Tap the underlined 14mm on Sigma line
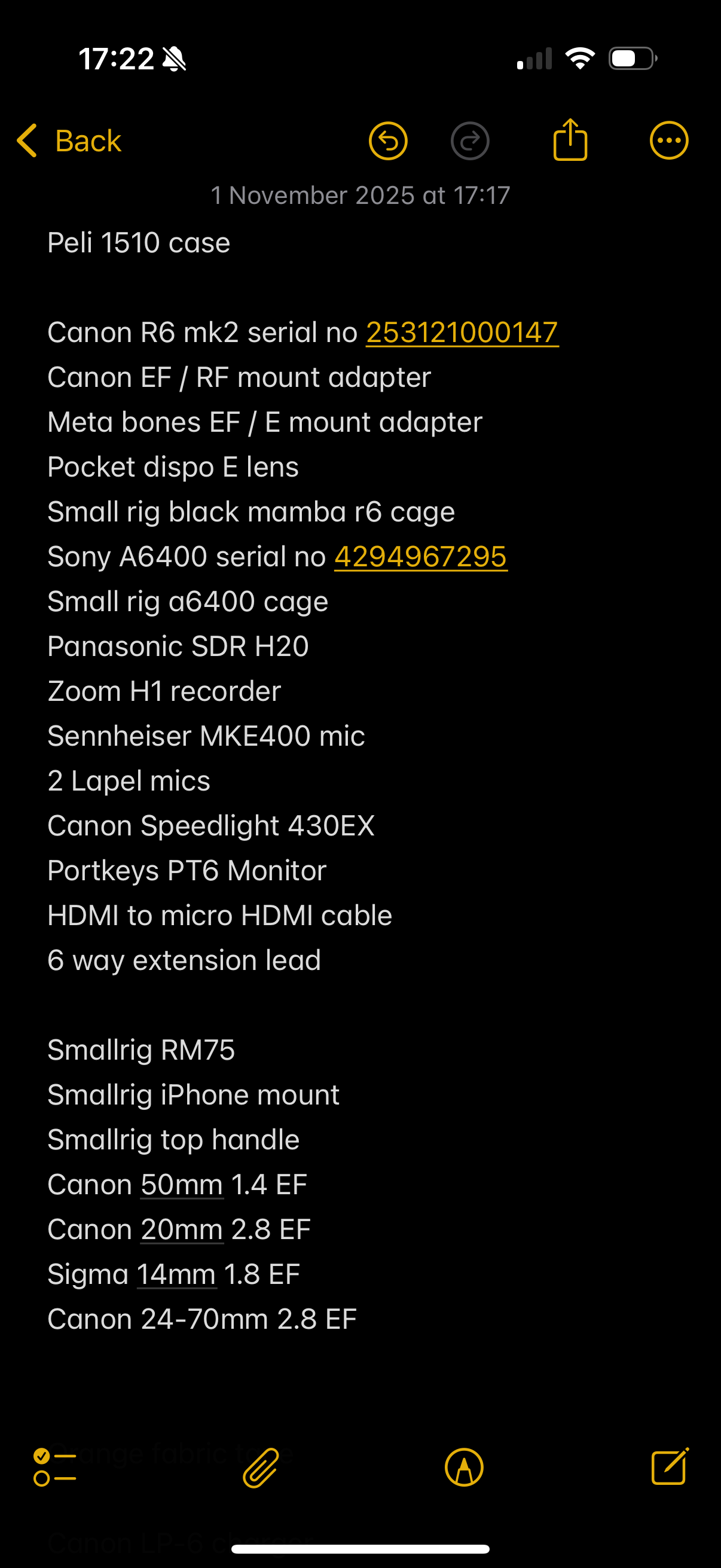Viewport: 721px width, 1568px height. tap(176, 1274)
